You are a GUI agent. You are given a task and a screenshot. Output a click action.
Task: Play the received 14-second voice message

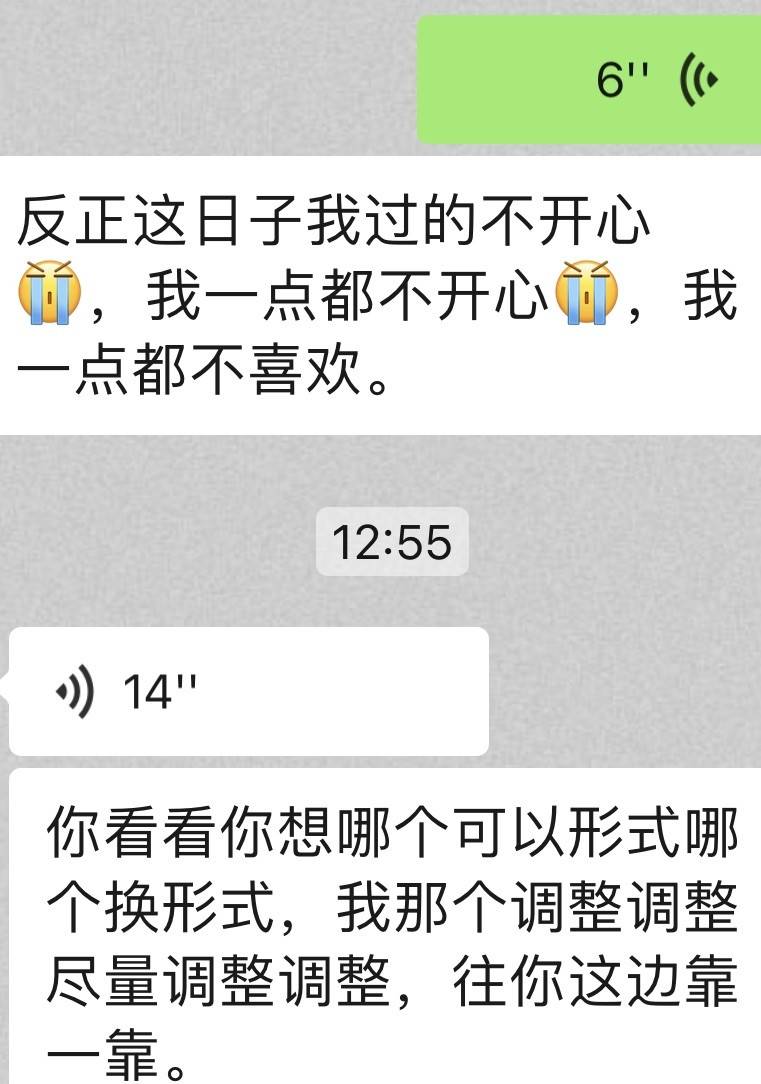[248, 691]
